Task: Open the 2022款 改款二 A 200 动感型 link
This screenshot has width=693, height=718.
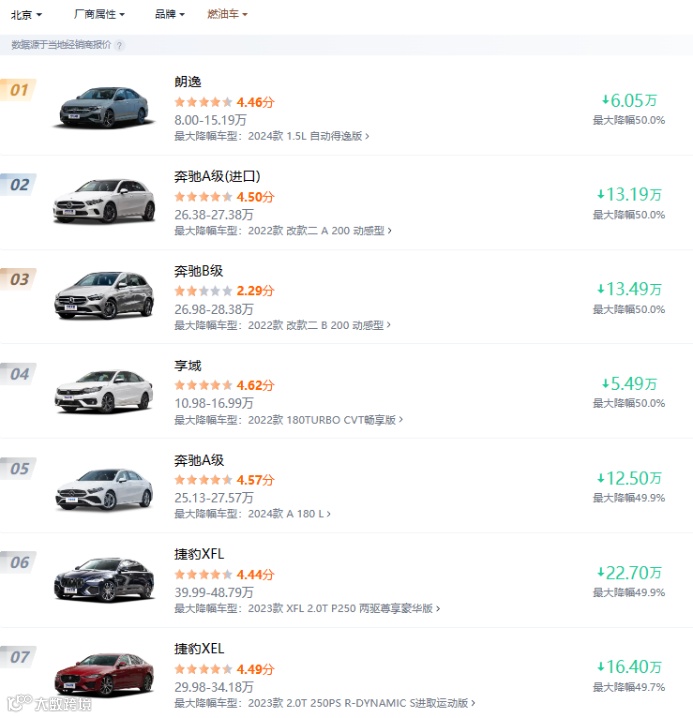Action: (x=318, y=230)
